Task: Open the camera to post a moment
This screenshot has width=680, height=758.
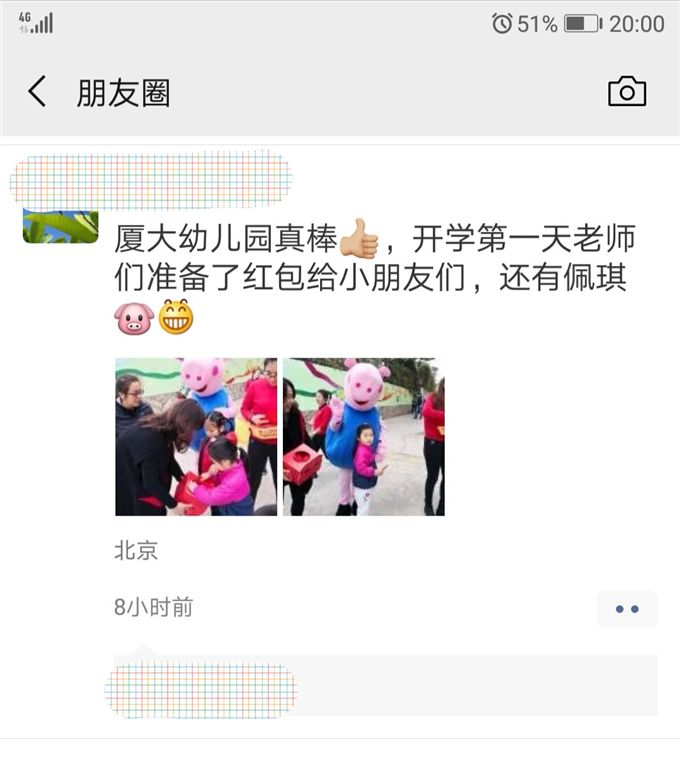Action: [627, 92]
